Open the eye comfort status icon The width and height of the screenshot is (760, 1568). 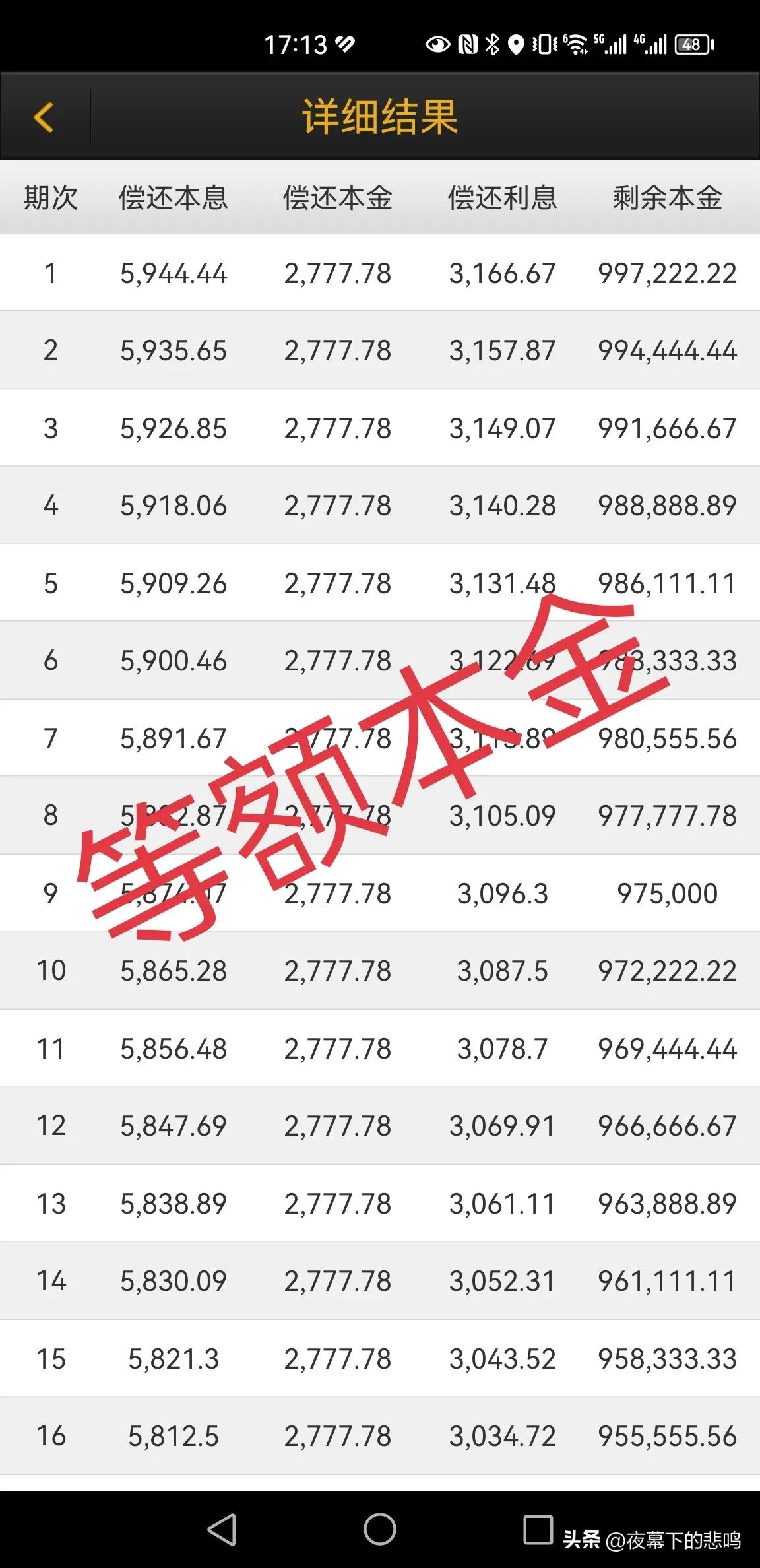[x=438, y=44]
